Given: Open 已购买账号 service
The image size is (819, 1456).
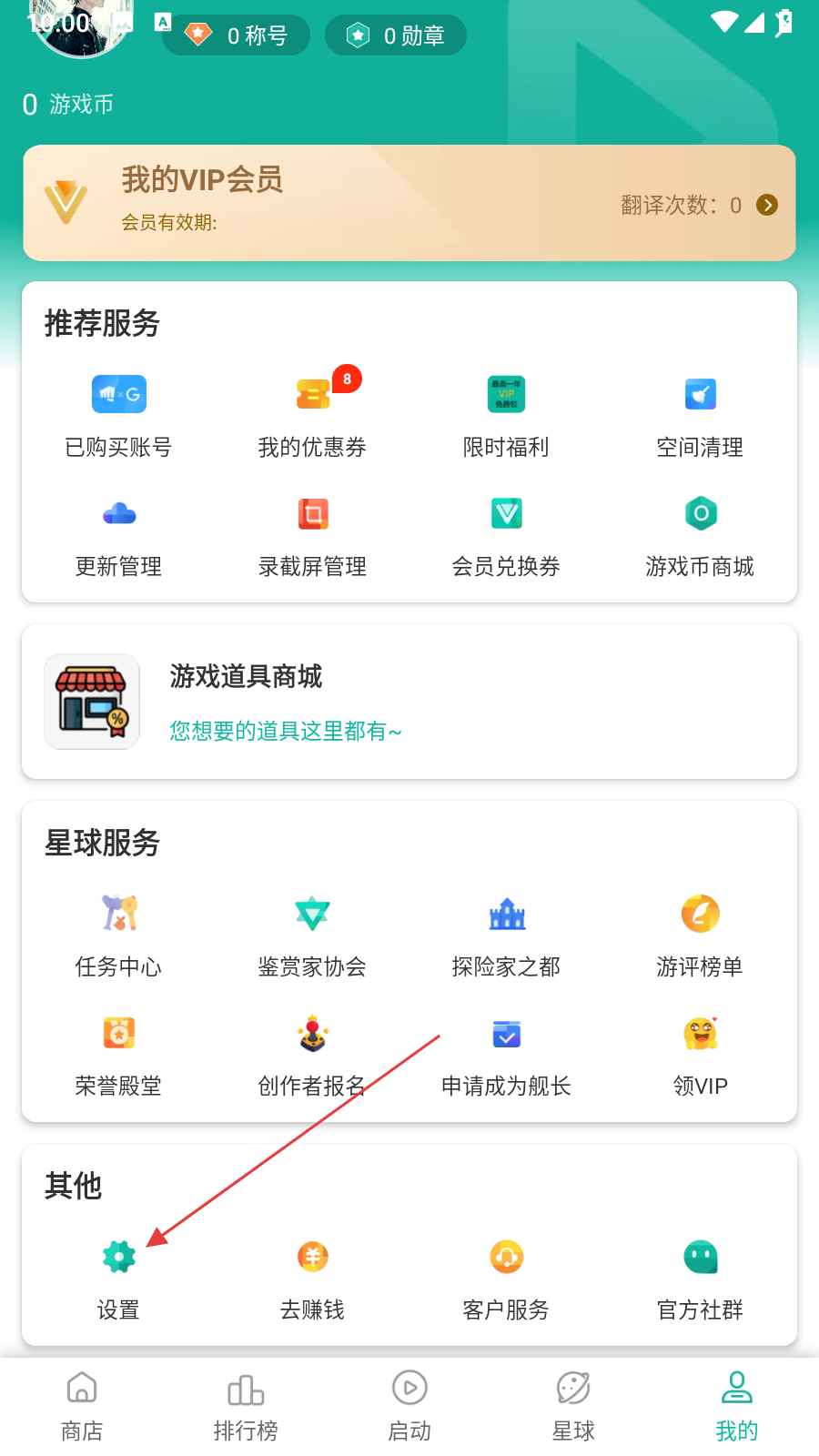Looking at the screenshot, I should click(118, 415).
